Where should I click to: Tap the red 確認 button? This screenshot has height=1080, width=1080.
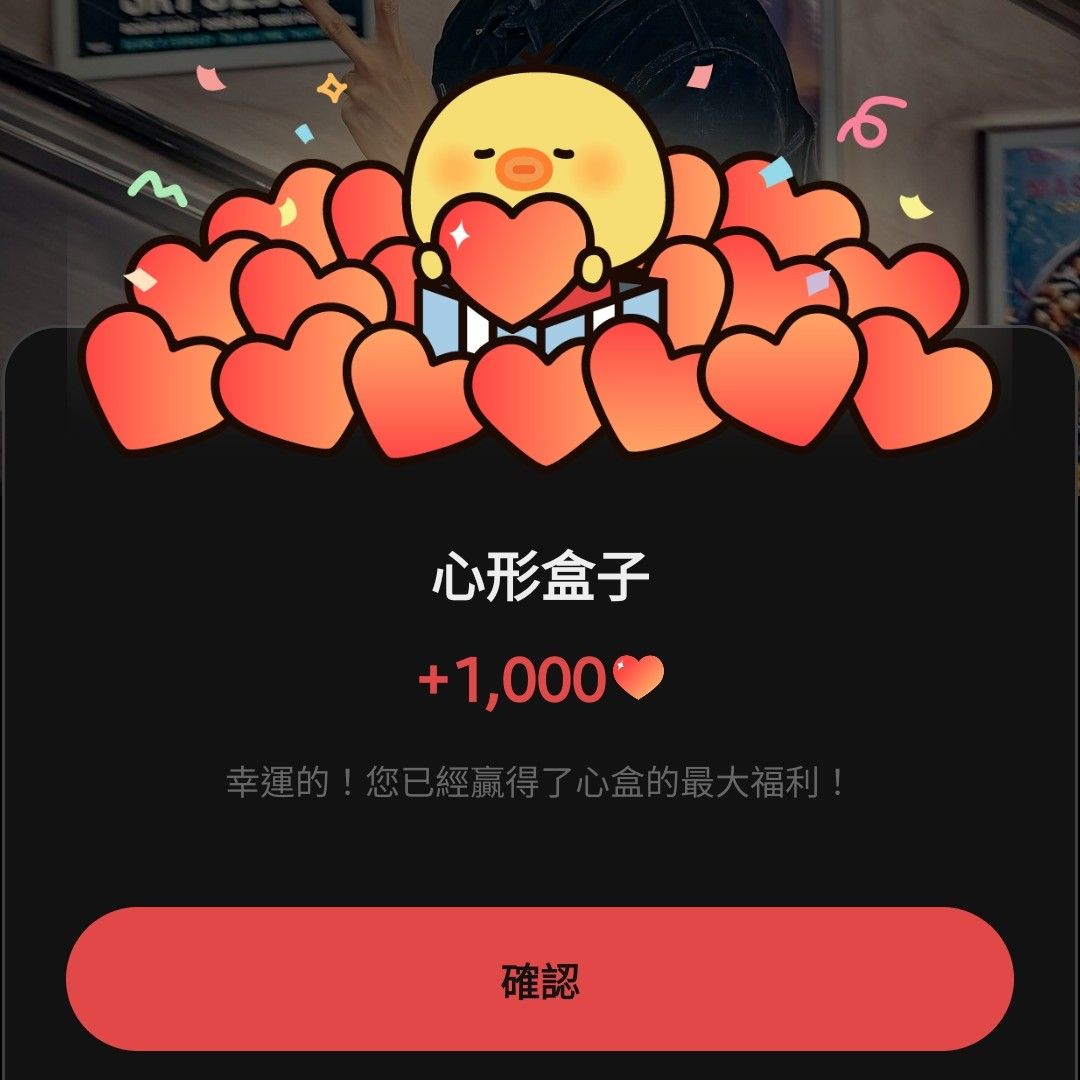[x=540, y=979]
